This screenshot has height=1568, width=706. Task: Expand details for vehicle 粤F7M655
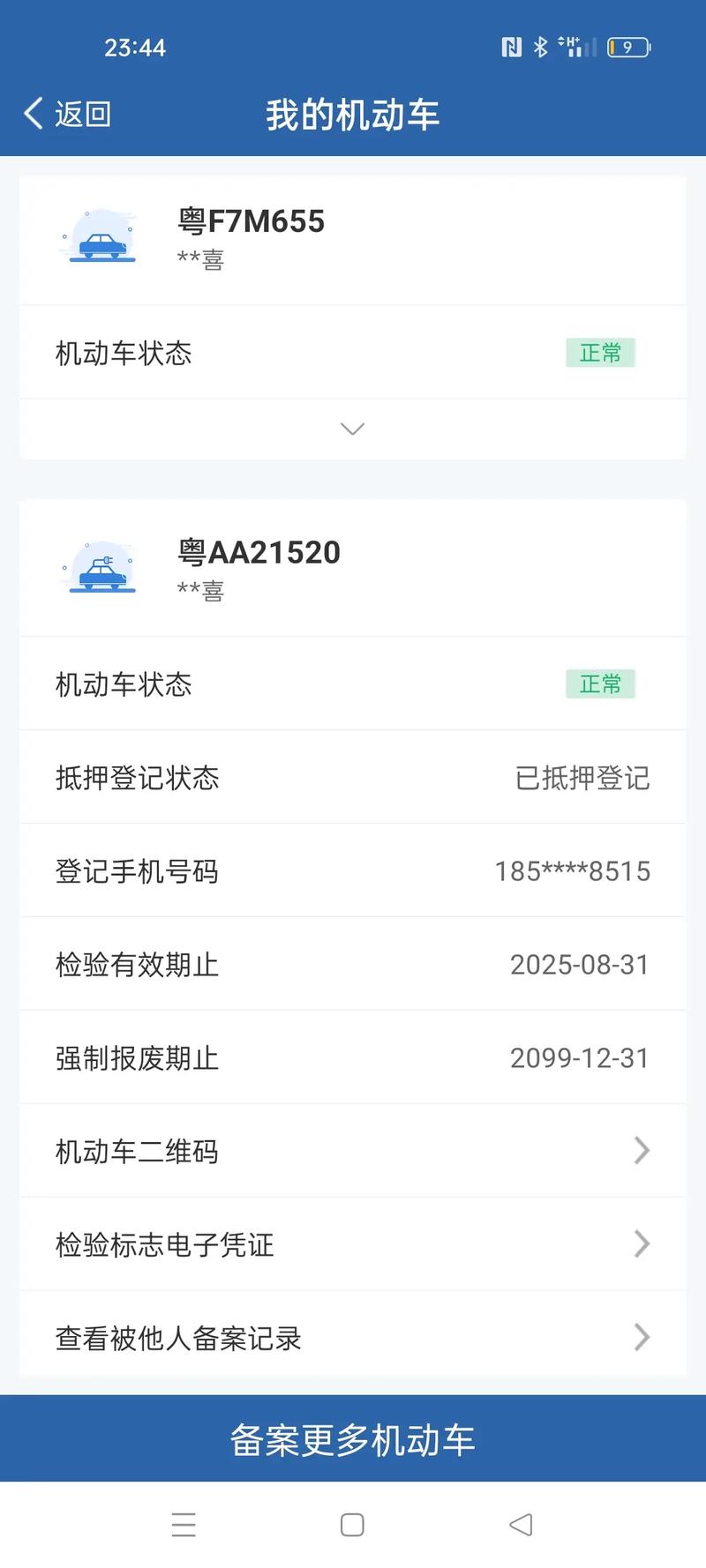[x=352, y=429]
